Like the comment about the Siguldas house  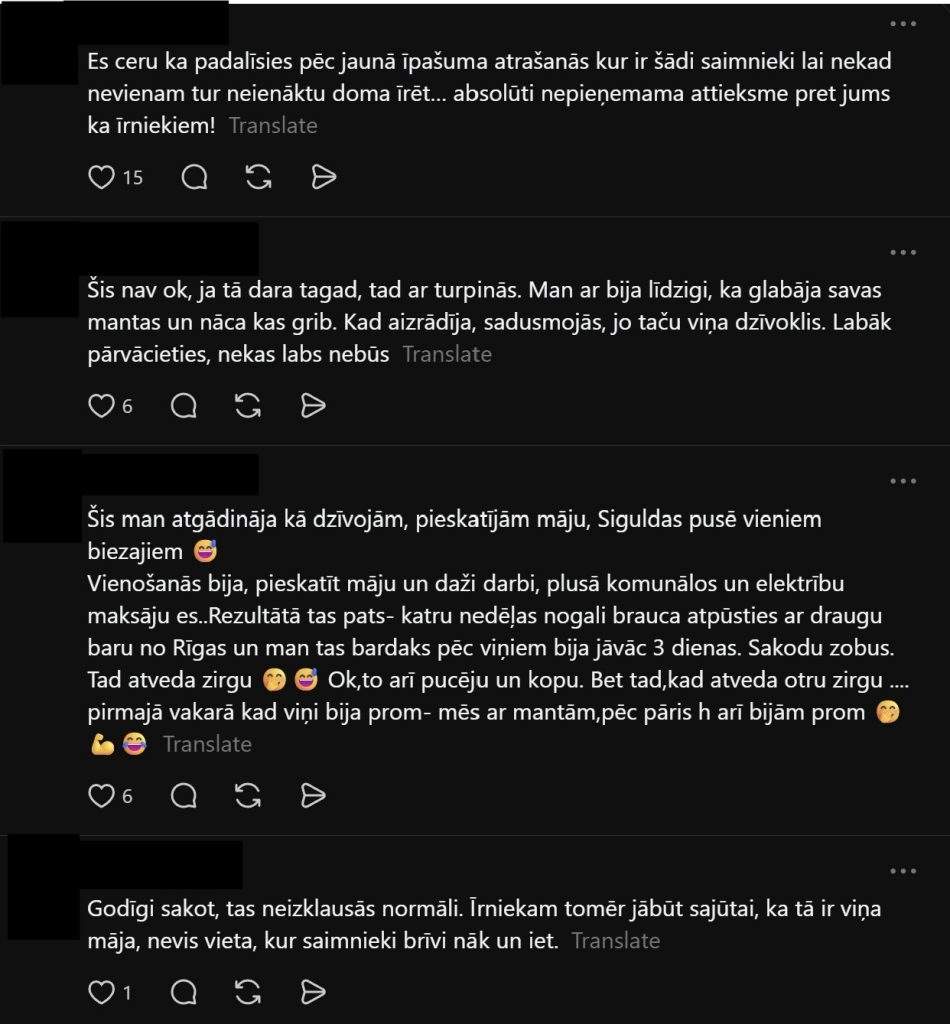pyautogui.click(x=102, y=795)
